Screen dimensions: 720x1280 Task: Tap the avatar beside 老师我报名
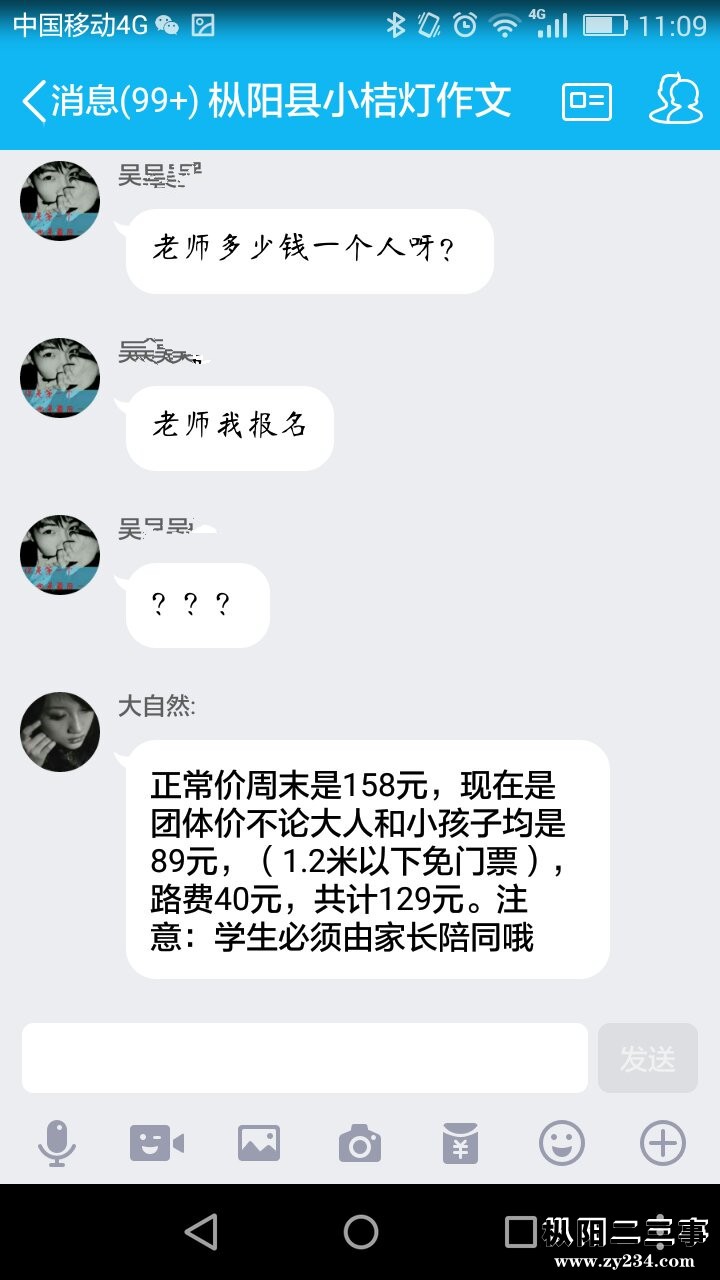[x=60, y=377]
